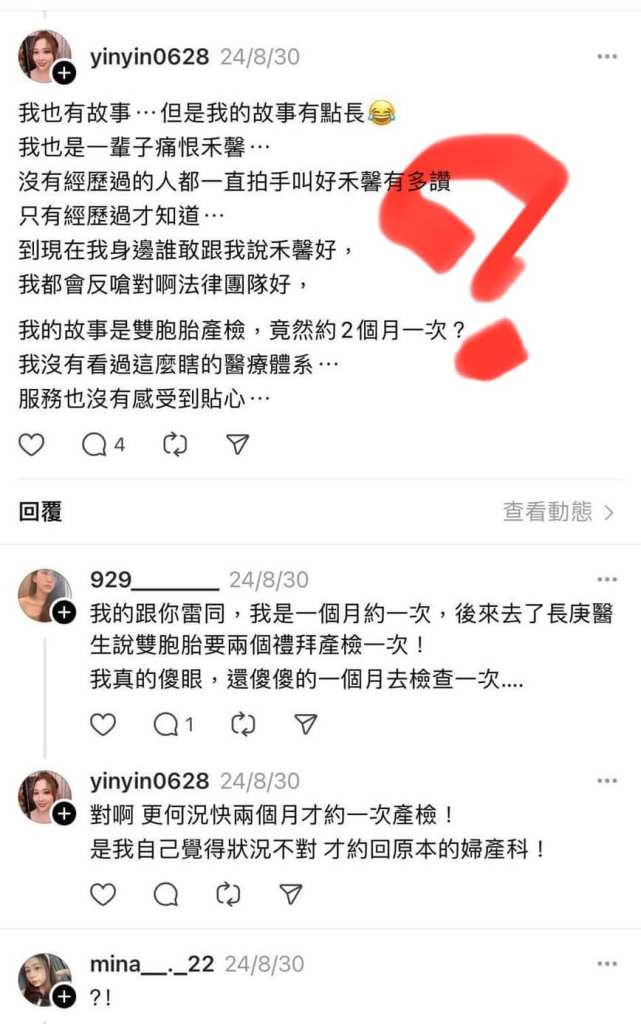The image size is (641, 1024).
Task: Open 929_______'s profile from username
Action: (154, 580)
